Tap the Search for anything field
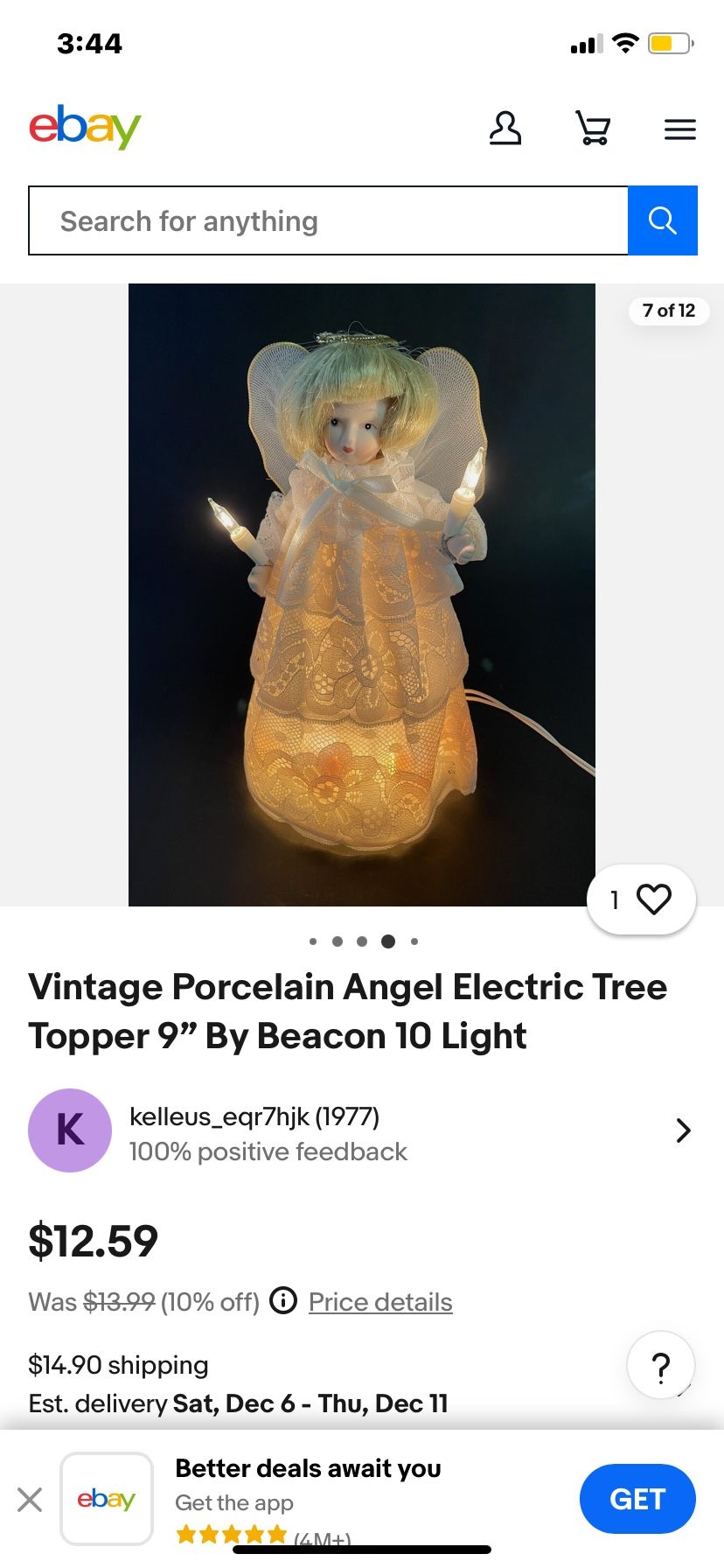 [x=328, y=220]
